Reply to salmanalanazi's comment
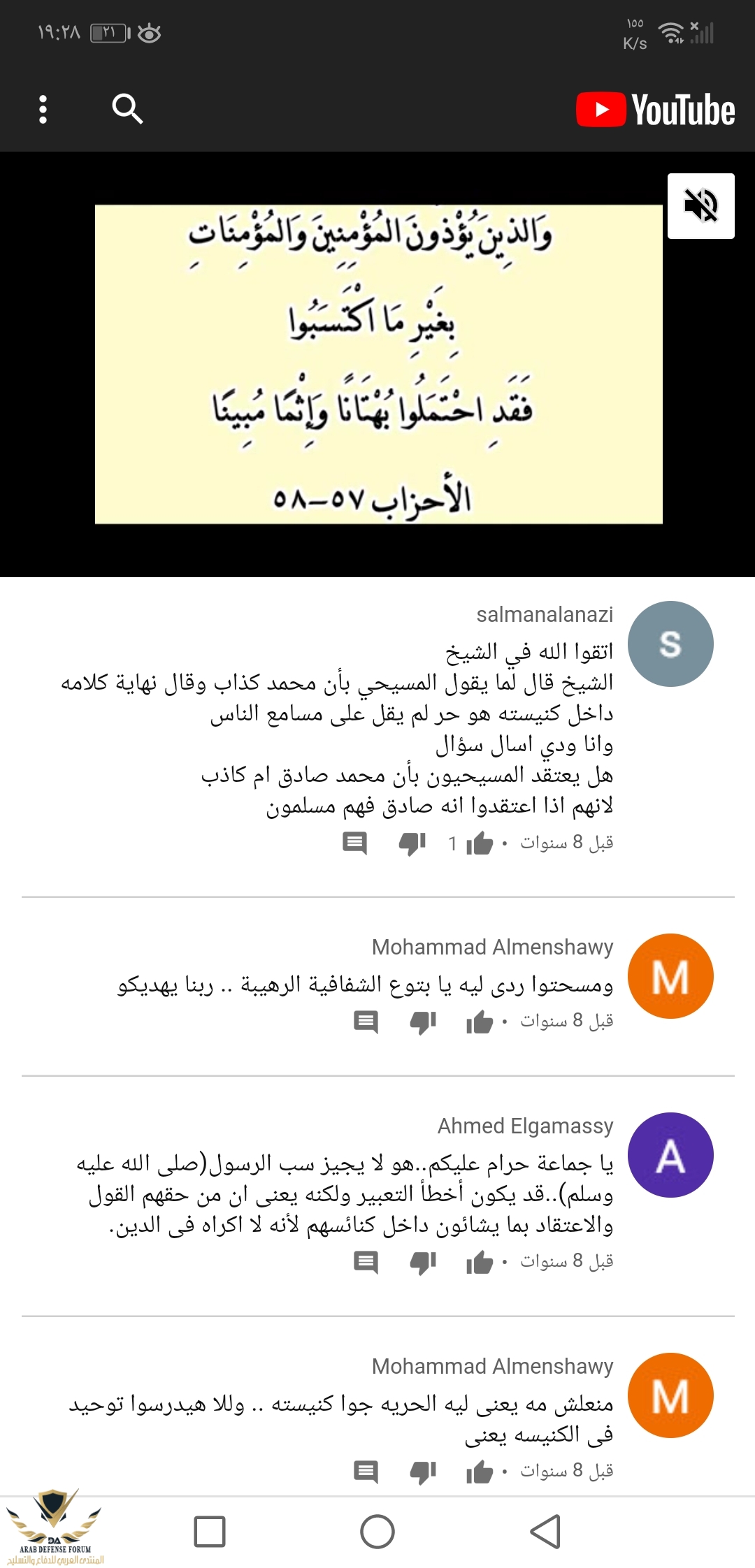The image size is (755, 1568). [x=355, y=843]
